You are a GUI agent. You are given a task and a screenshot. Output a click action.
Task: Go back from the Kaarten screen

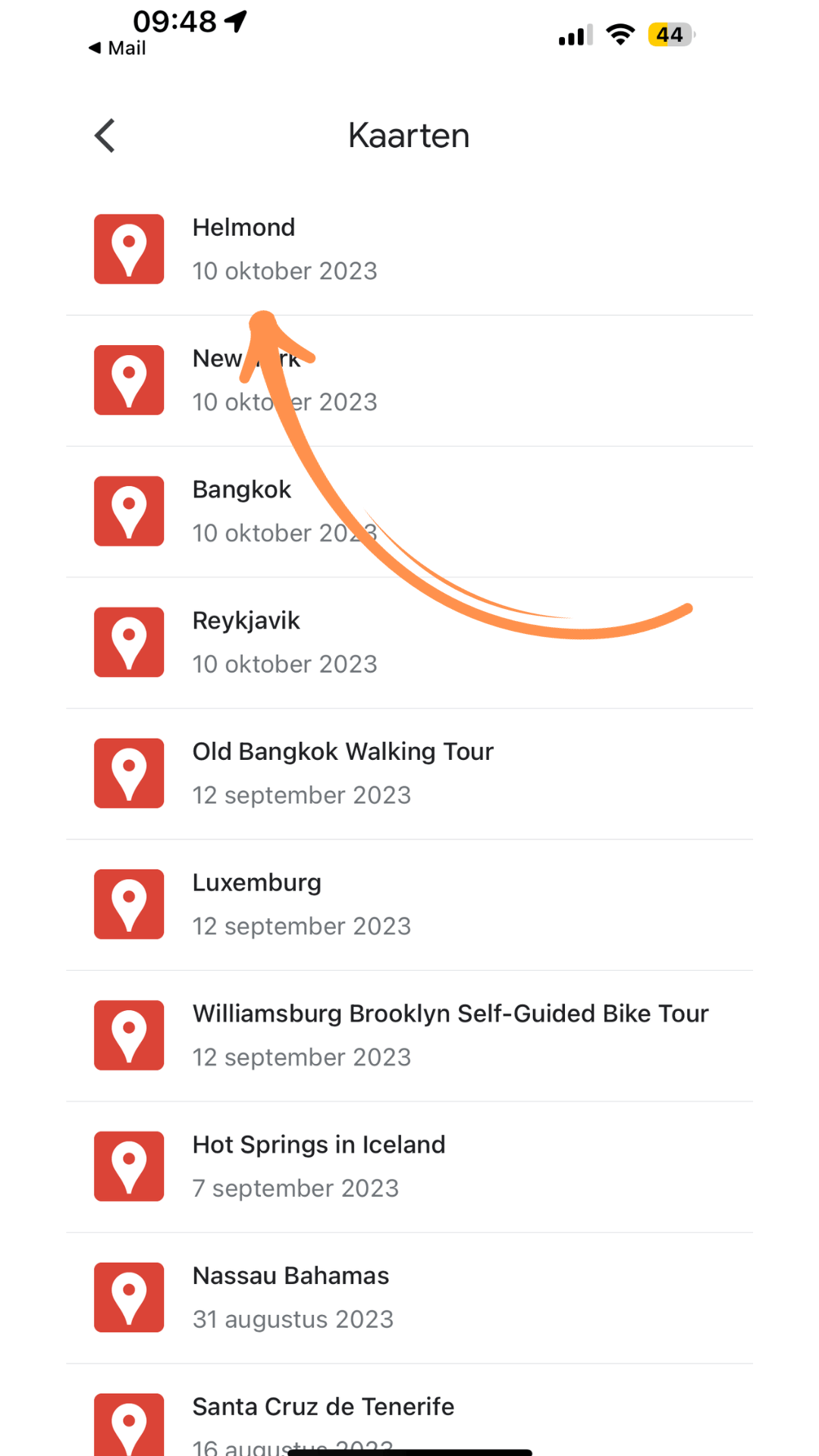point(105,136)
